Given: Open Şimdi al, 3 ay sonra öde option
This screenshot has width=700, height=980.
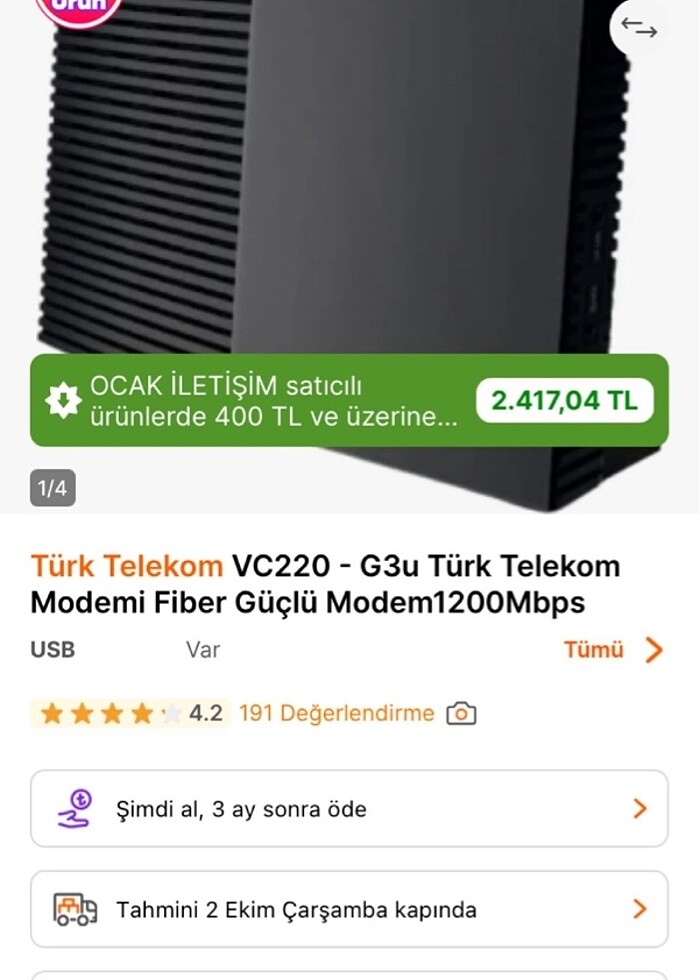Looking at the screenshot, I should click(x=349, y=809).
